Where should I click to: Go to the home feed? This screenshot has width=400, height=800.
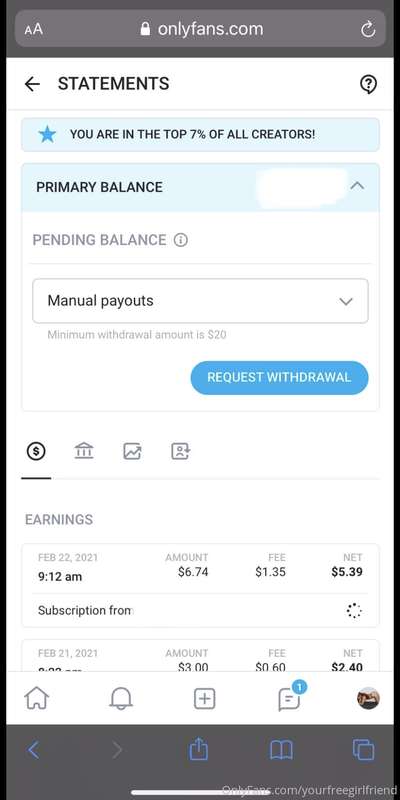click(37, 698)
